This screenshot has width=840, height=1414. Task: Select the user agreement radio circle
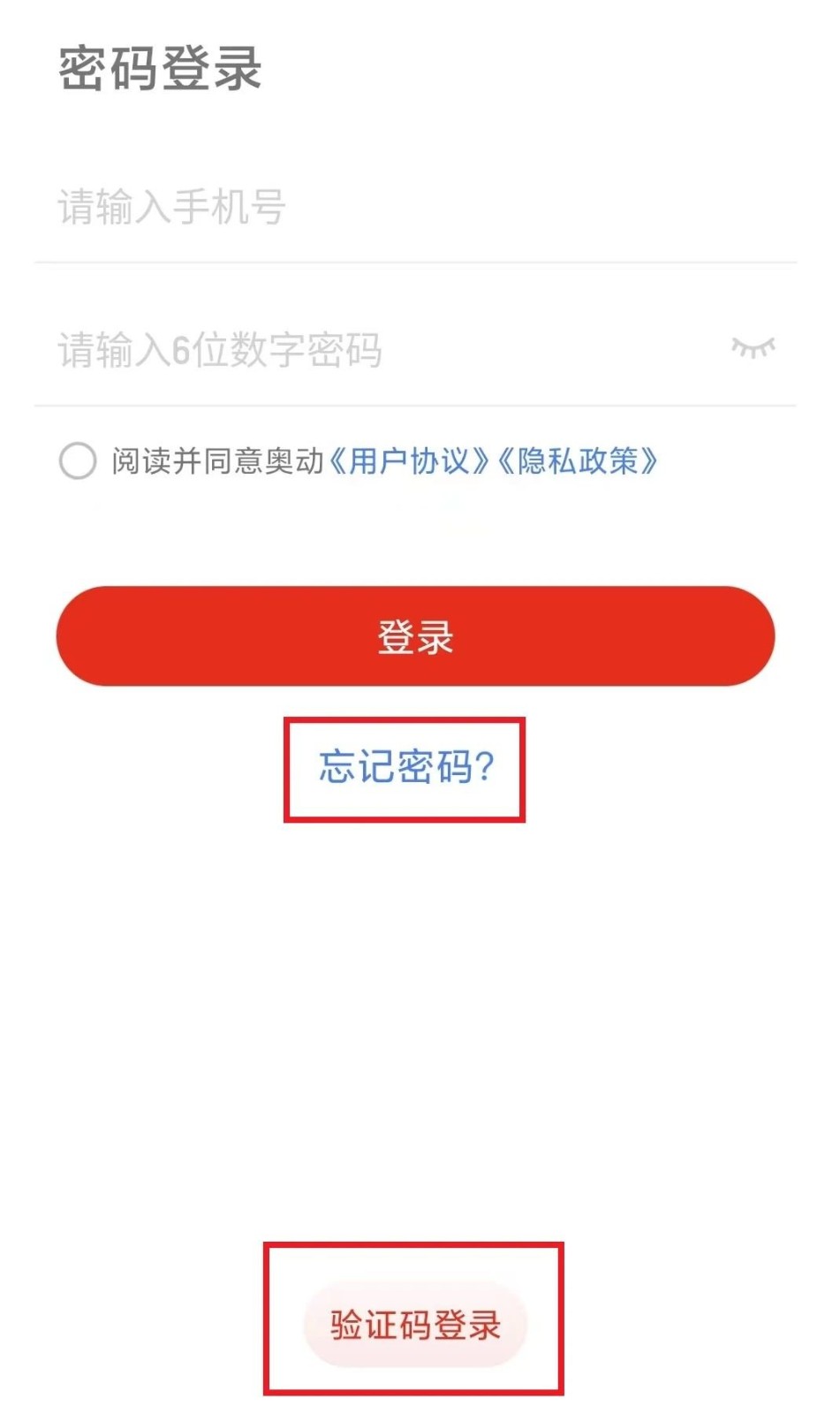[78, 460]
